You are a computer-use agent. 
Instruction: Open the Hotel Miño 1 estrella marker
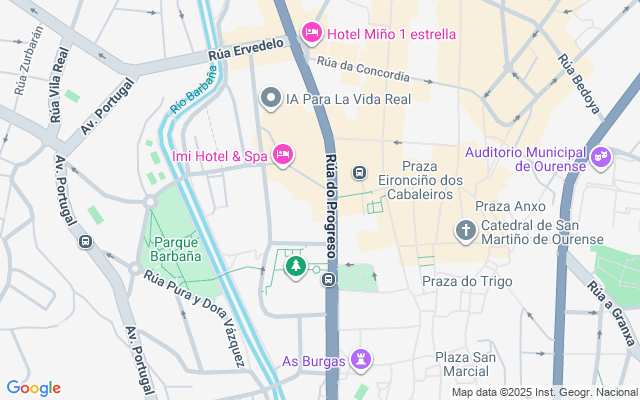click(x=311, y=34)
